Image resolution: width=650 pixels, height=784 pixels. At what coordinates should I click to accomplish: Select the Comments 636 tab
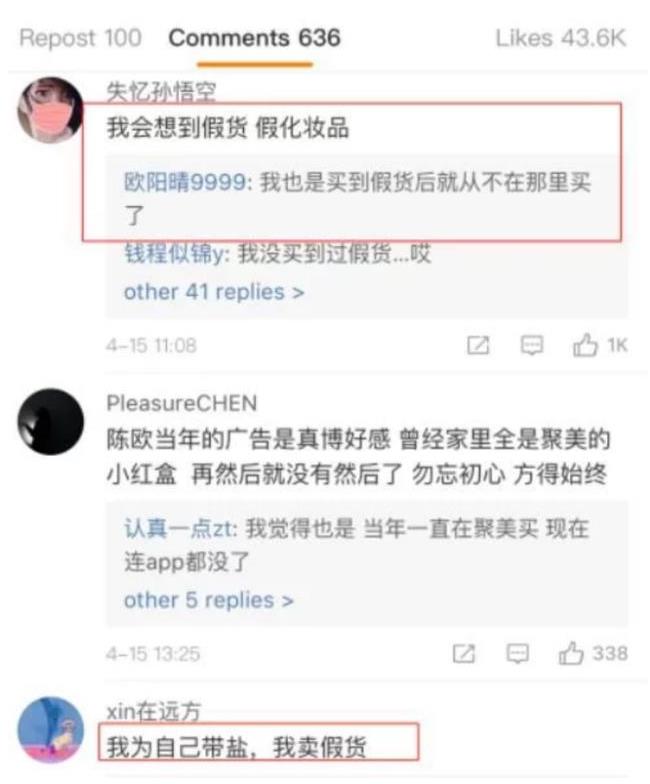coord(254,39)
